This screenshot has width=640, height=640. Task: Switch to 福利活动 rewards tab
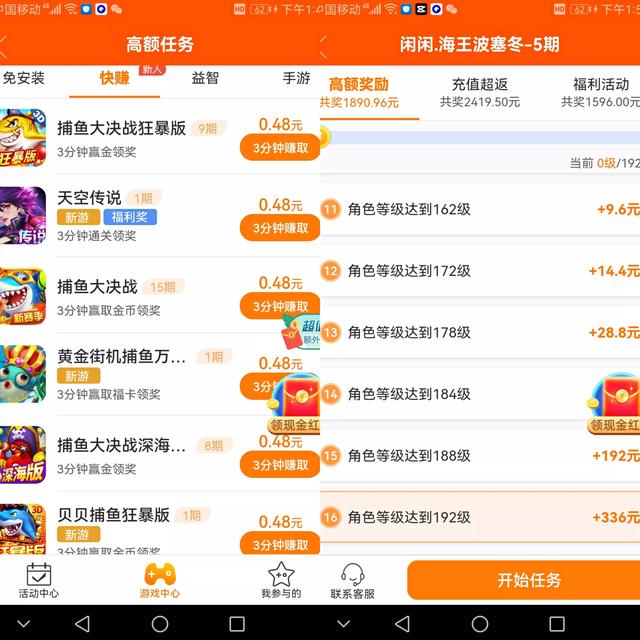tap(600, 92)
